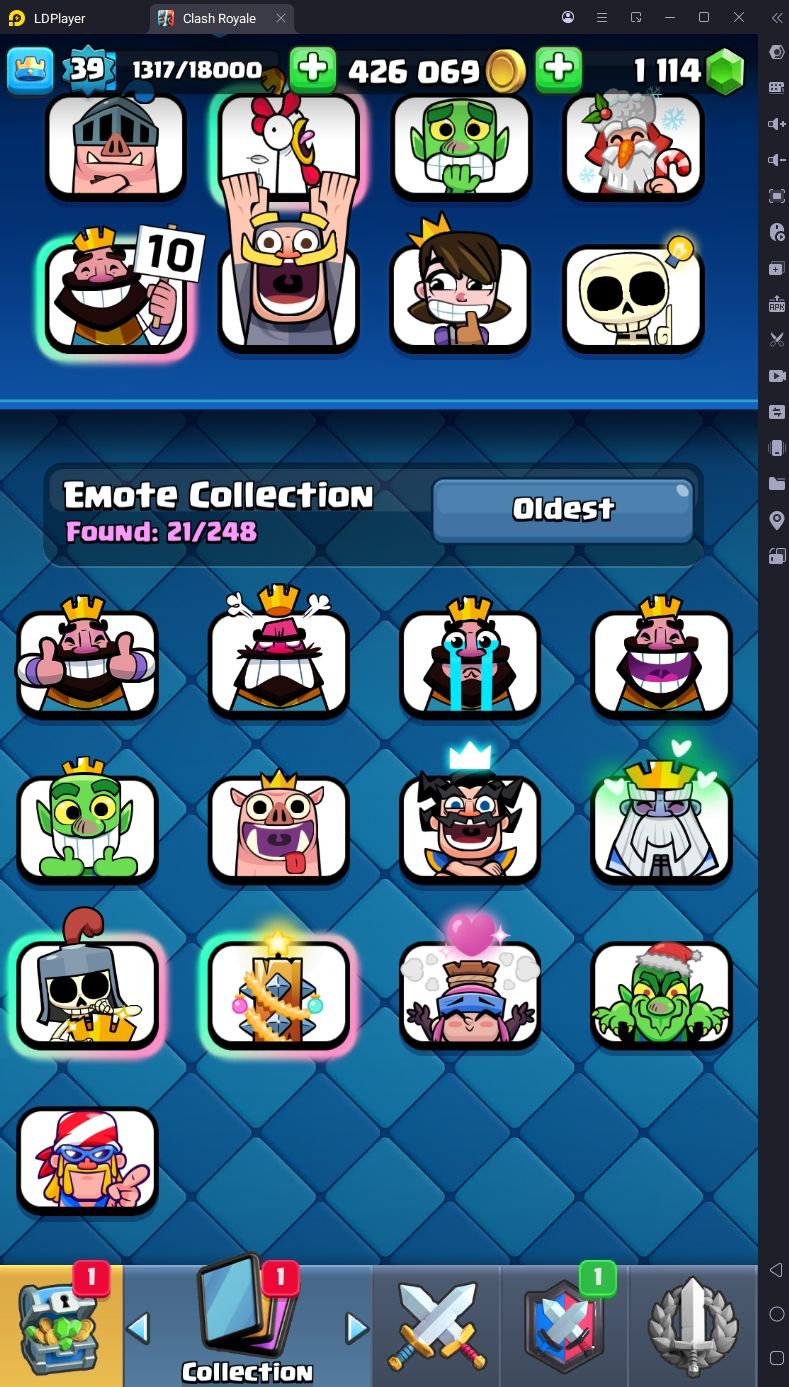This screenshot has height=1387, width=789.
Task: Select the pink heart emote
Action: [x=470, y=983]
